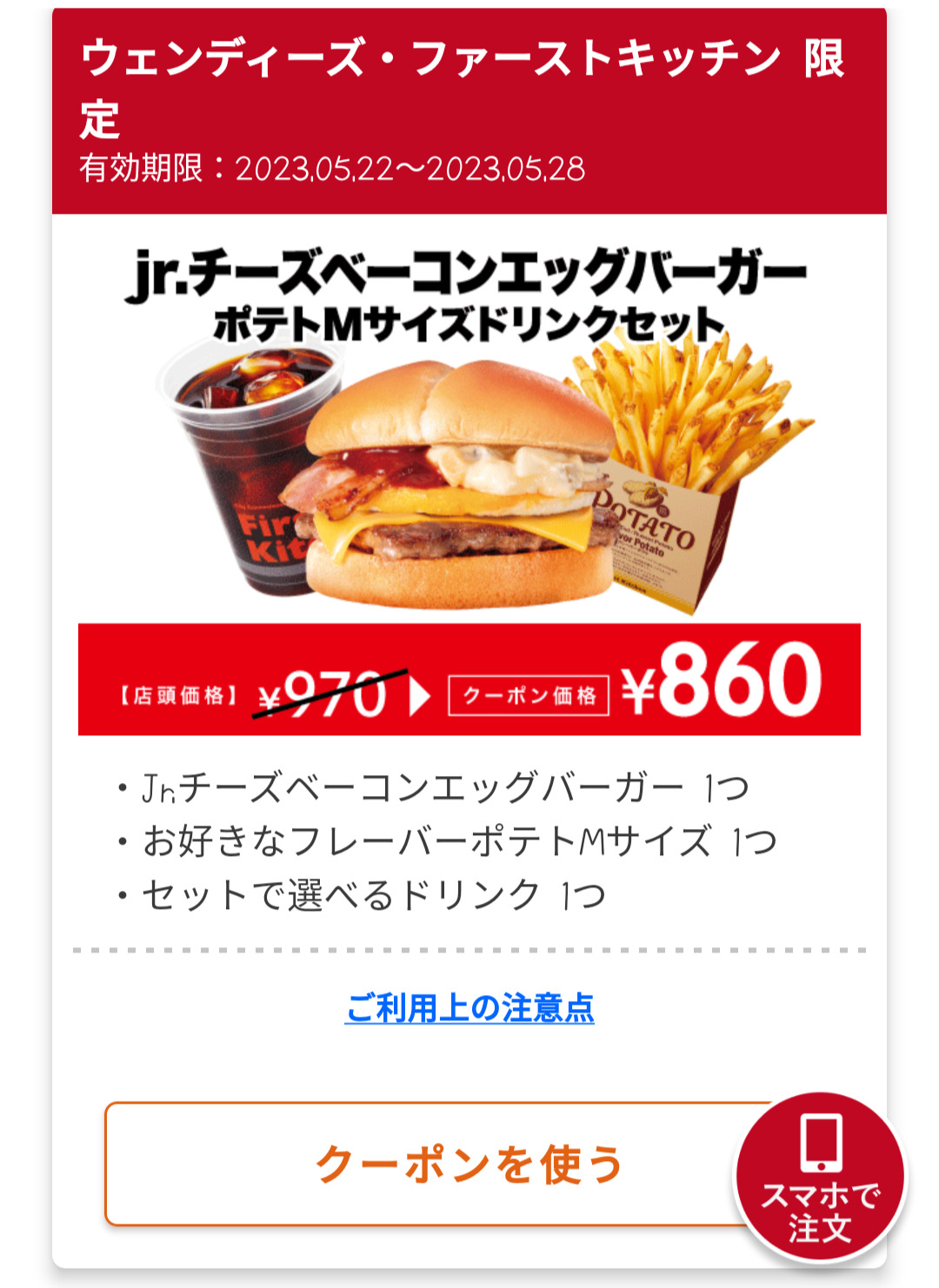Open the ご利用上の注意点 usage notes link

pos(469,1008)
